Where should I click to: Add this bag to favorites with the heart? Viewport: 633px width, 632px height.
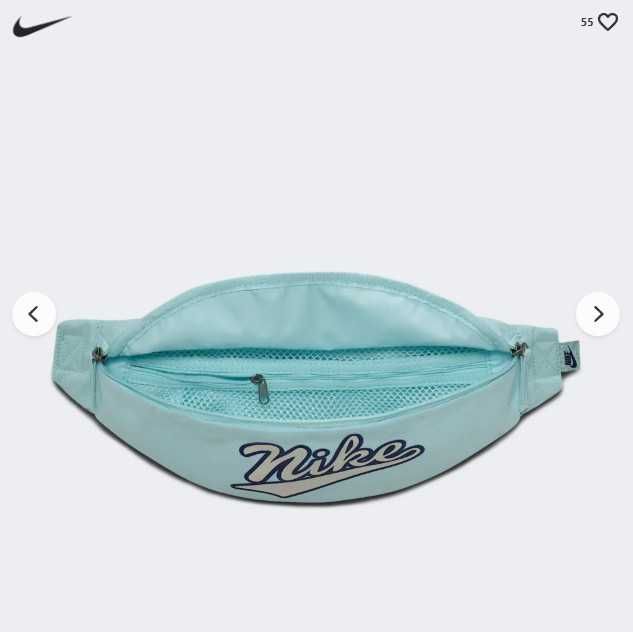click(608, 22)
